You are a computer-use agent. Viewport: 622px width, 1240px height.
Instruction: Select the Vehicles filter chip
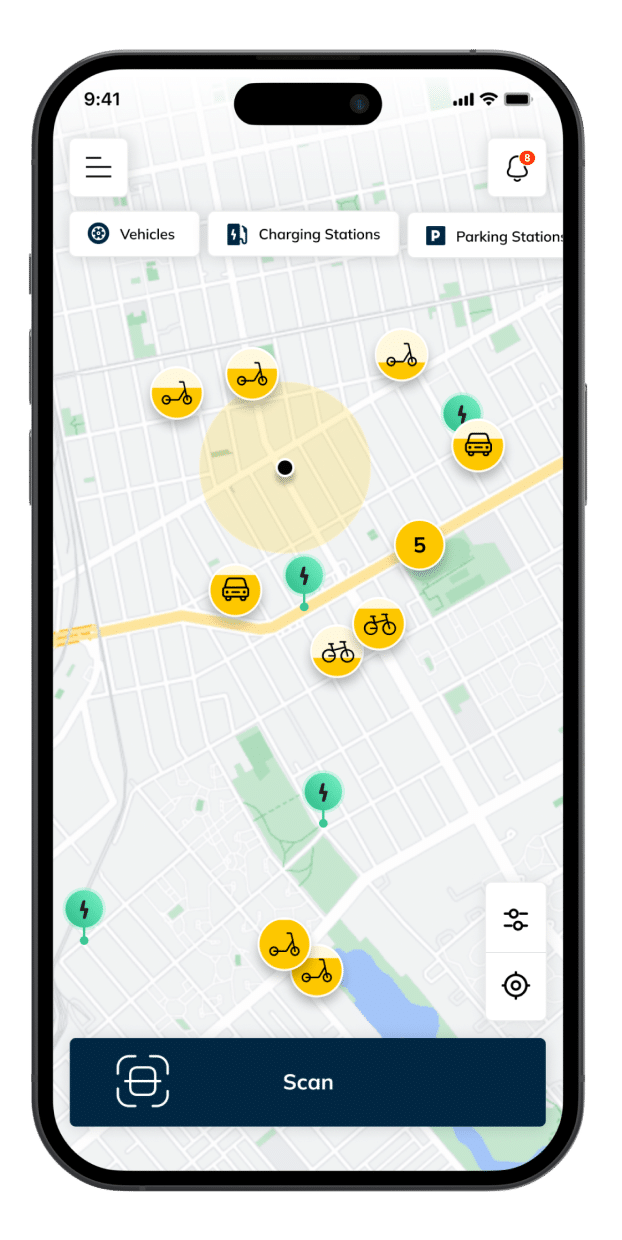[134, 234]
